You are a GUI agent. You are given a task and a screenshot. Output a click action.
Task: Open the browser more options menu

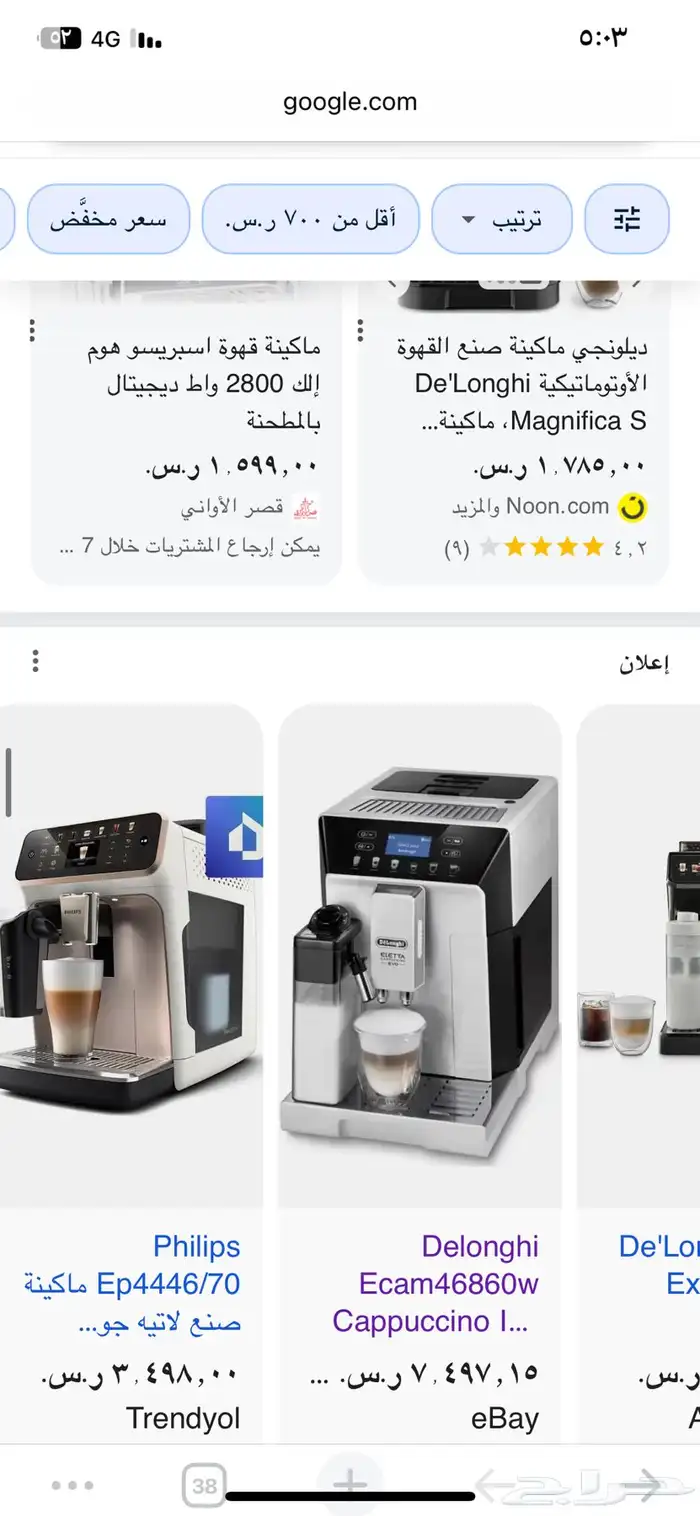(x=73, y=1486)
